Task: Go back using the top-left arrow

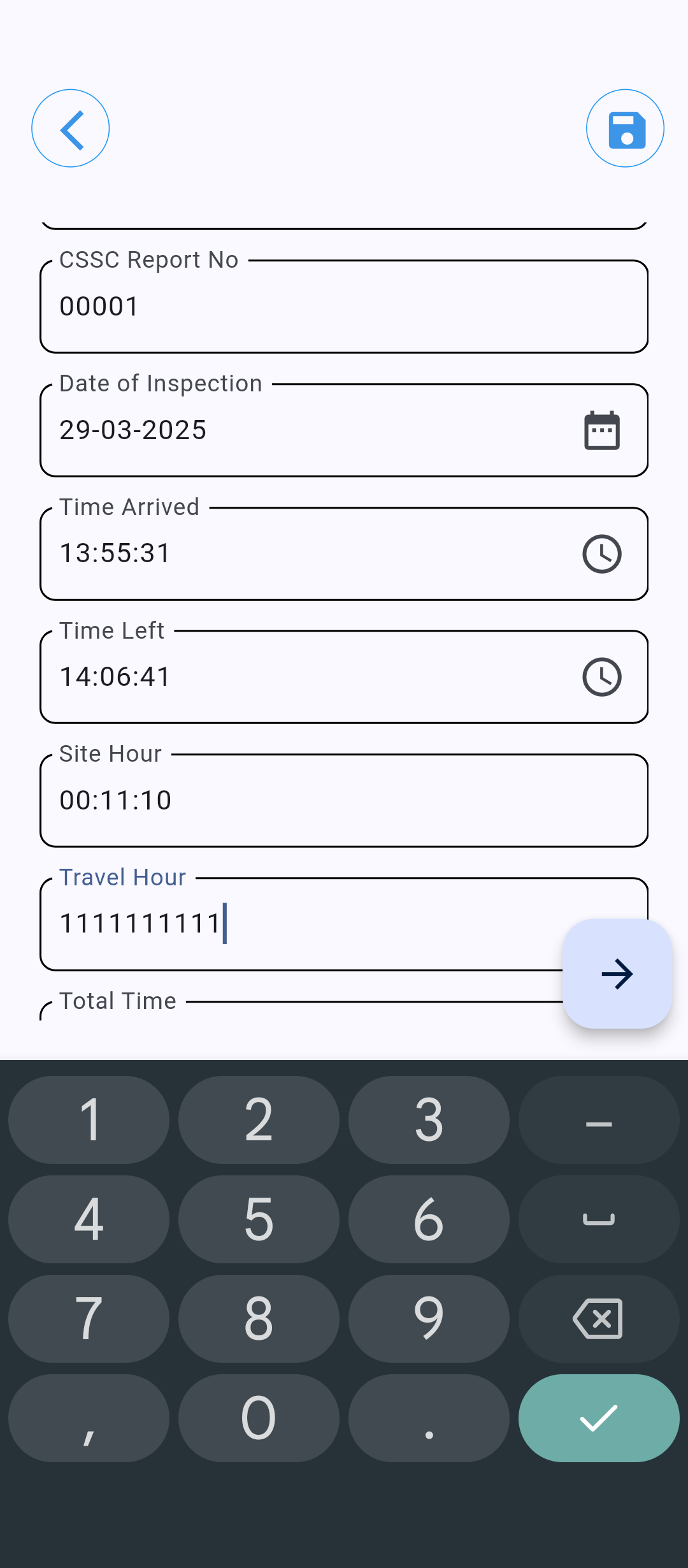Action: point(71,129)
